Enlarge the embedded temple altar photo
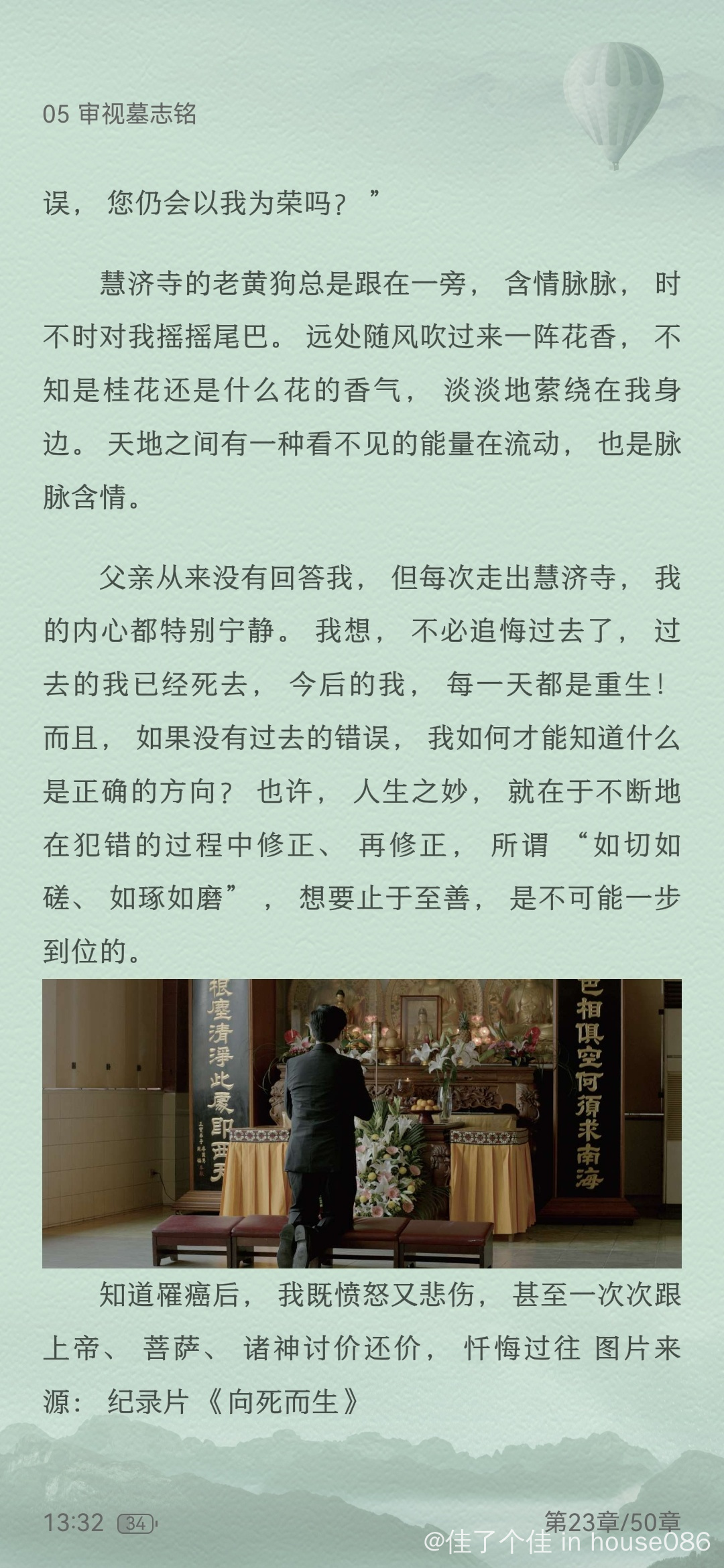 pyautogui.click(x=362, y=1123)
